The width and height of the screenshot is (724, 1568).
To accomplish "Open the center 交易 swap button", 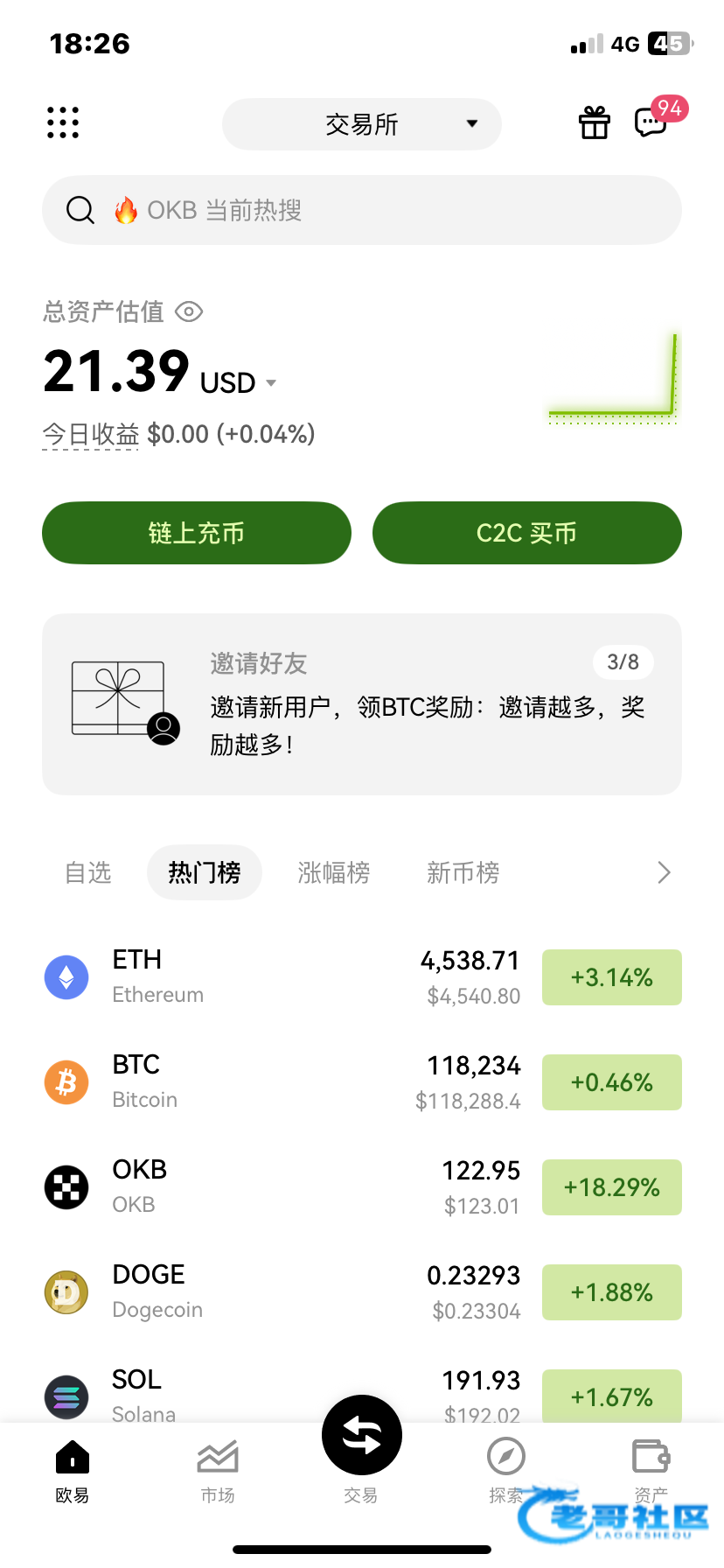I will 362,1435.
